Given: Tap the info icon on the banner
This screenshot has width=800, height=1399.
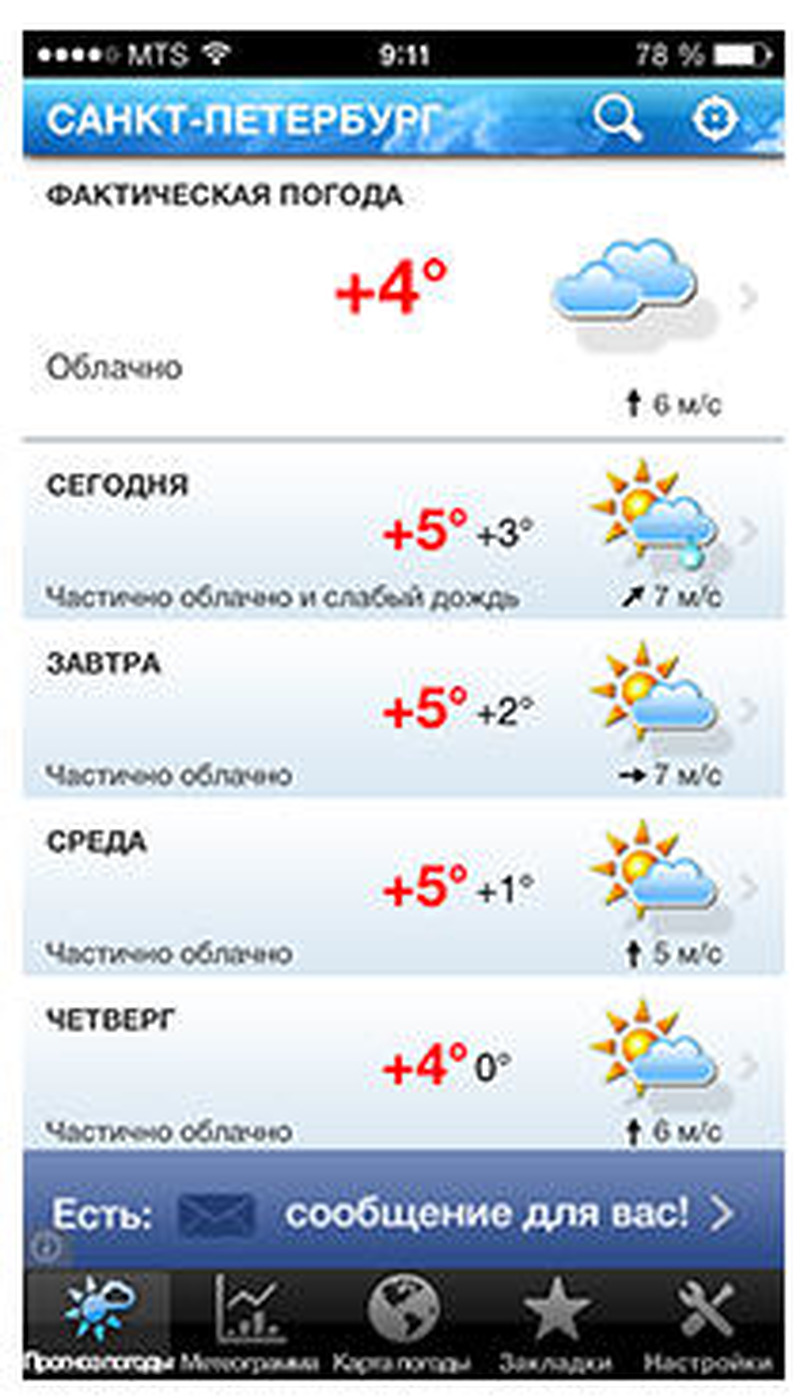Looking at the screenshot, I should click(x=47, y=1247).
